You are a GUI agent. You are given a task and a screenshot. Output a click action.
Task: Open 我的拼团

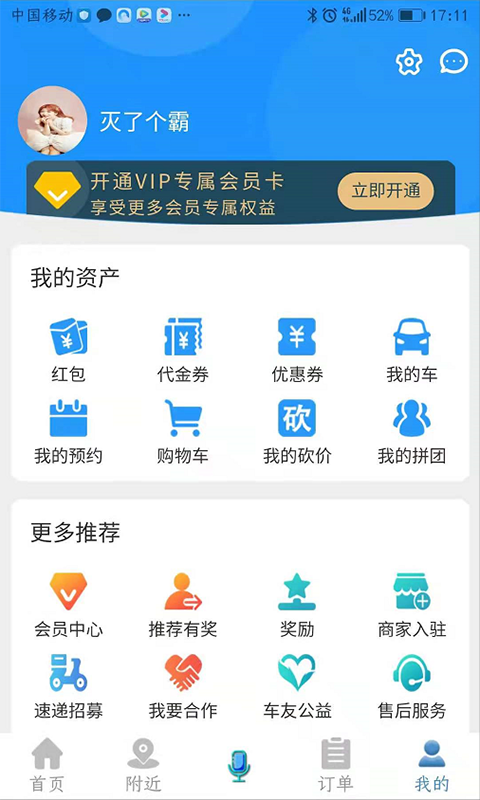pos(412,432)
